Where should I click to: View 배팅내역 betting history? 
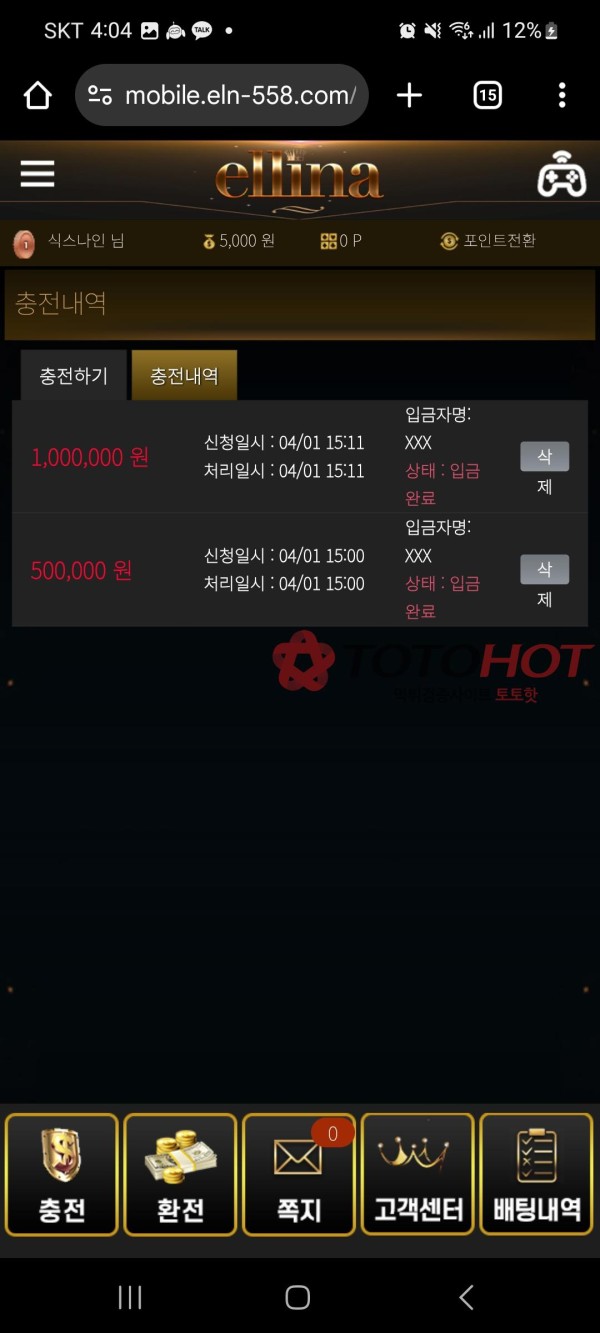[537, 1175]
